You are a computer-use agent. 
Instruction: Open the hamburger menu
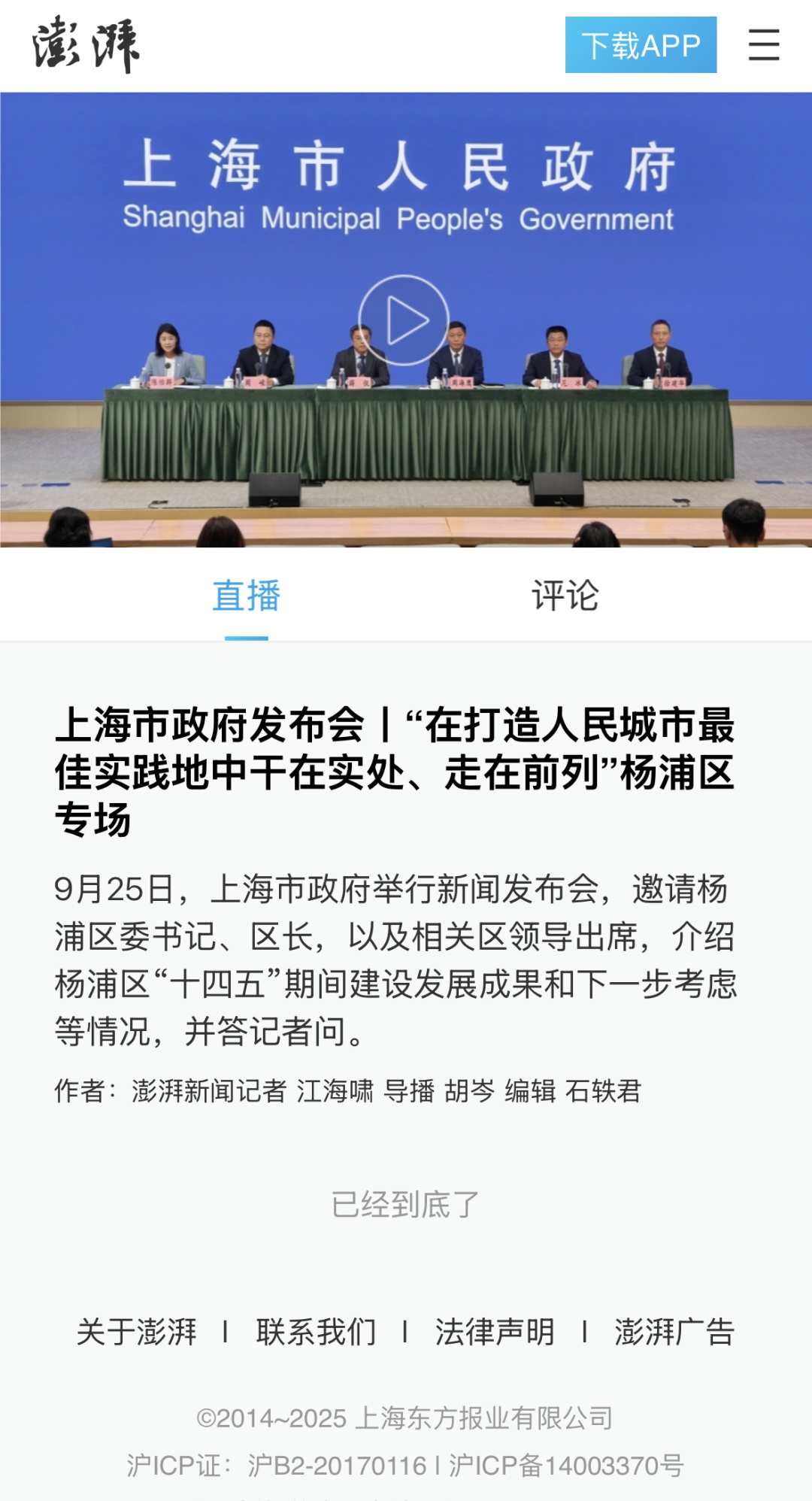coord(763,44)
